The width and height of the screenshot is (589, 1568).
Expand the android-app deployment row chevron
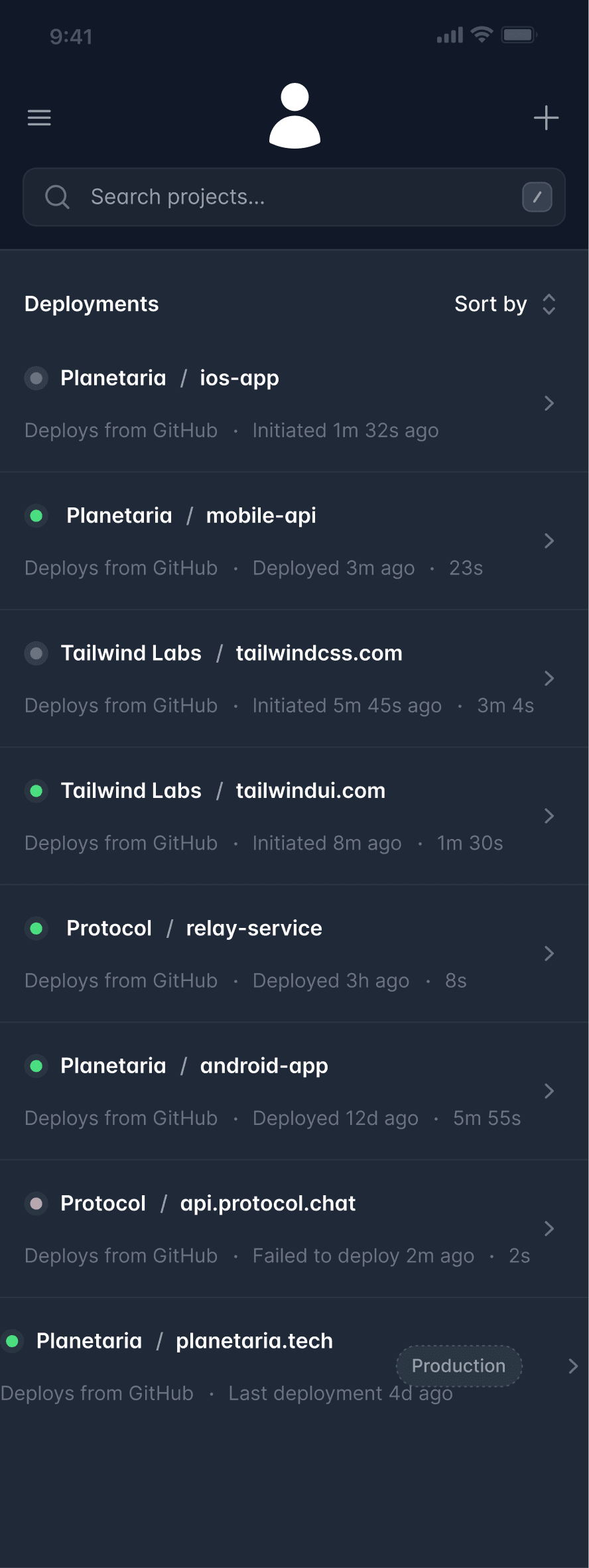pos(549,1091)
